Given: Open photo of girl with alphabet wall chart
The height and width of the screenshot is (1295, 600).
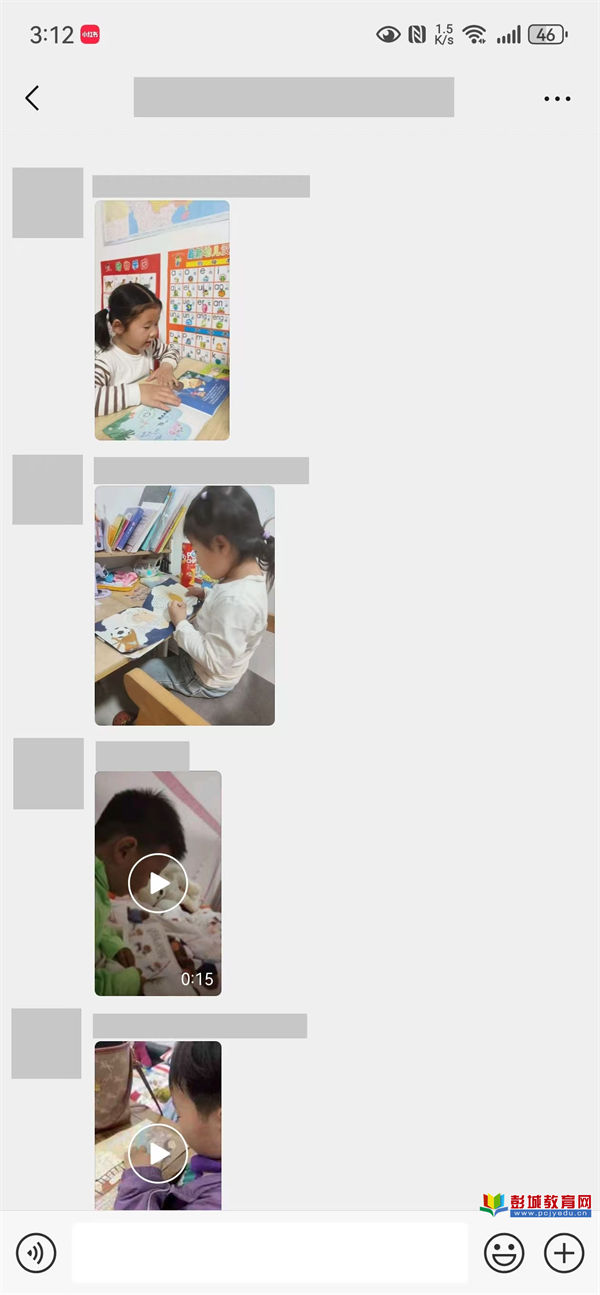Looking at the screenshot, I should coord(162,320).
